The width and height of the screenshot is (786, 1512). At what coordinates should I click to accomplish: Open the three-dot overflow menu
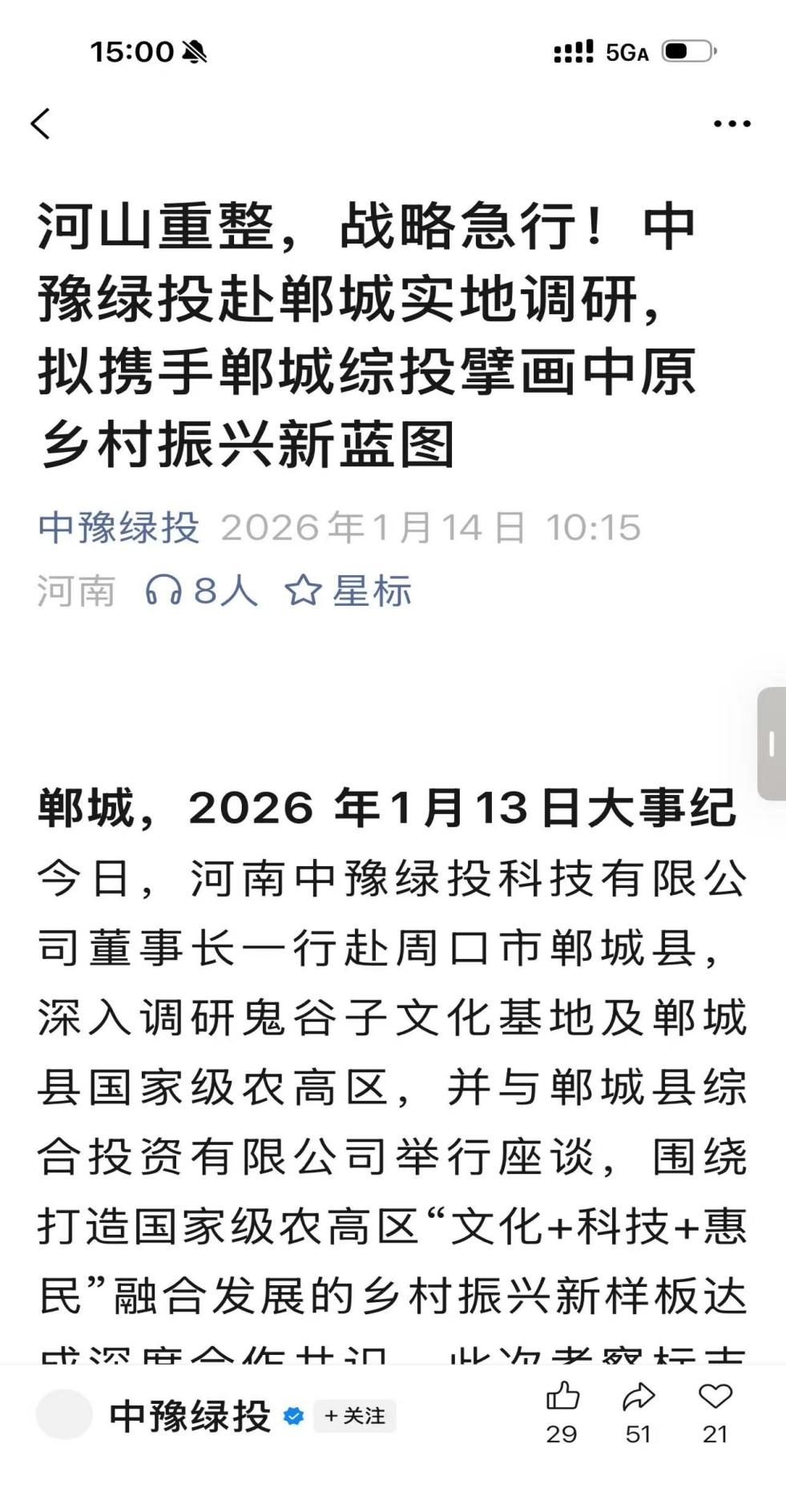pyautogui.click(x=732, y=124)
